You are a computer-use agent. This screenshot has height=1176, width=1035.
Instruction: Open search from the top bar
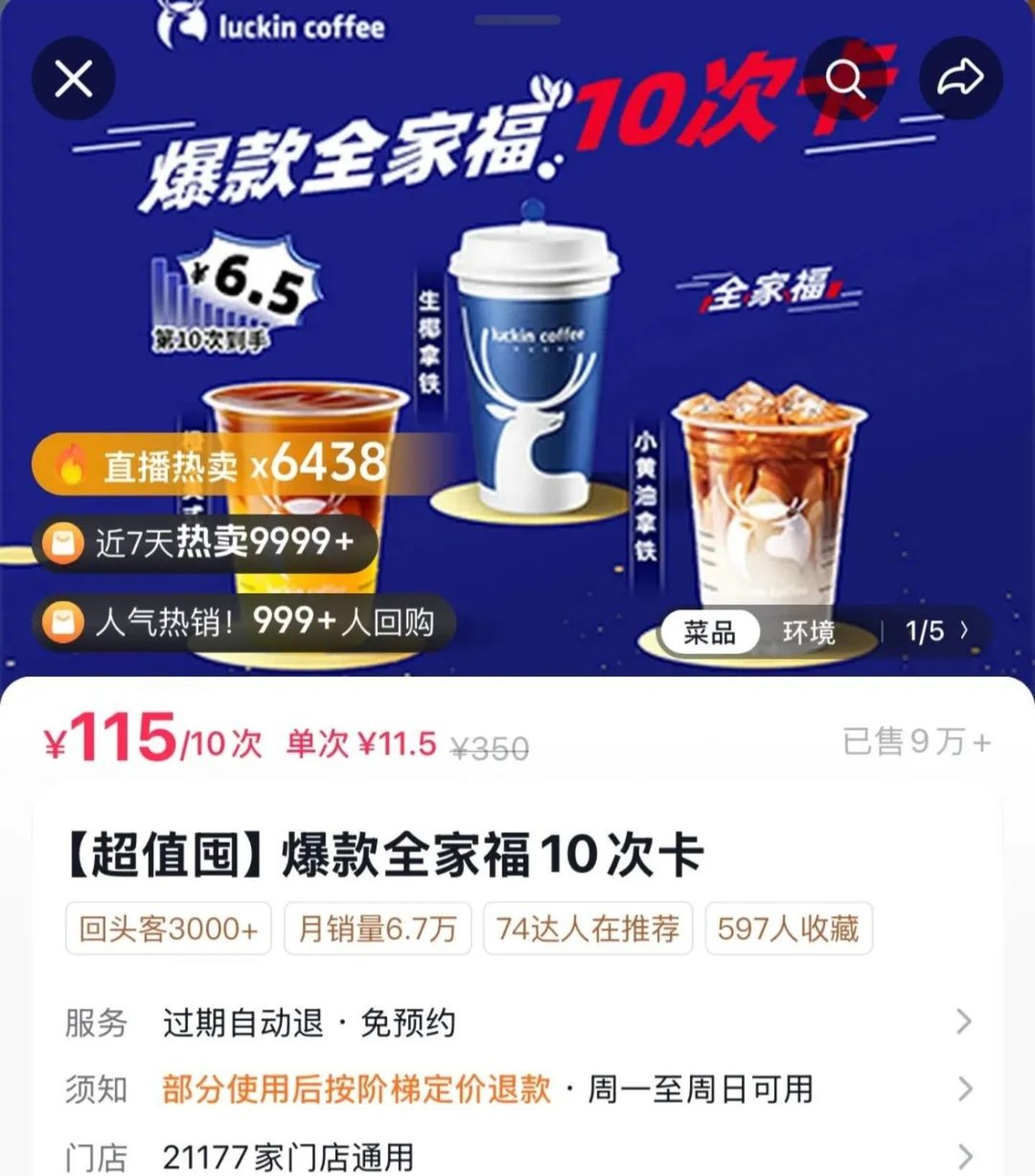tap(845, 78)
